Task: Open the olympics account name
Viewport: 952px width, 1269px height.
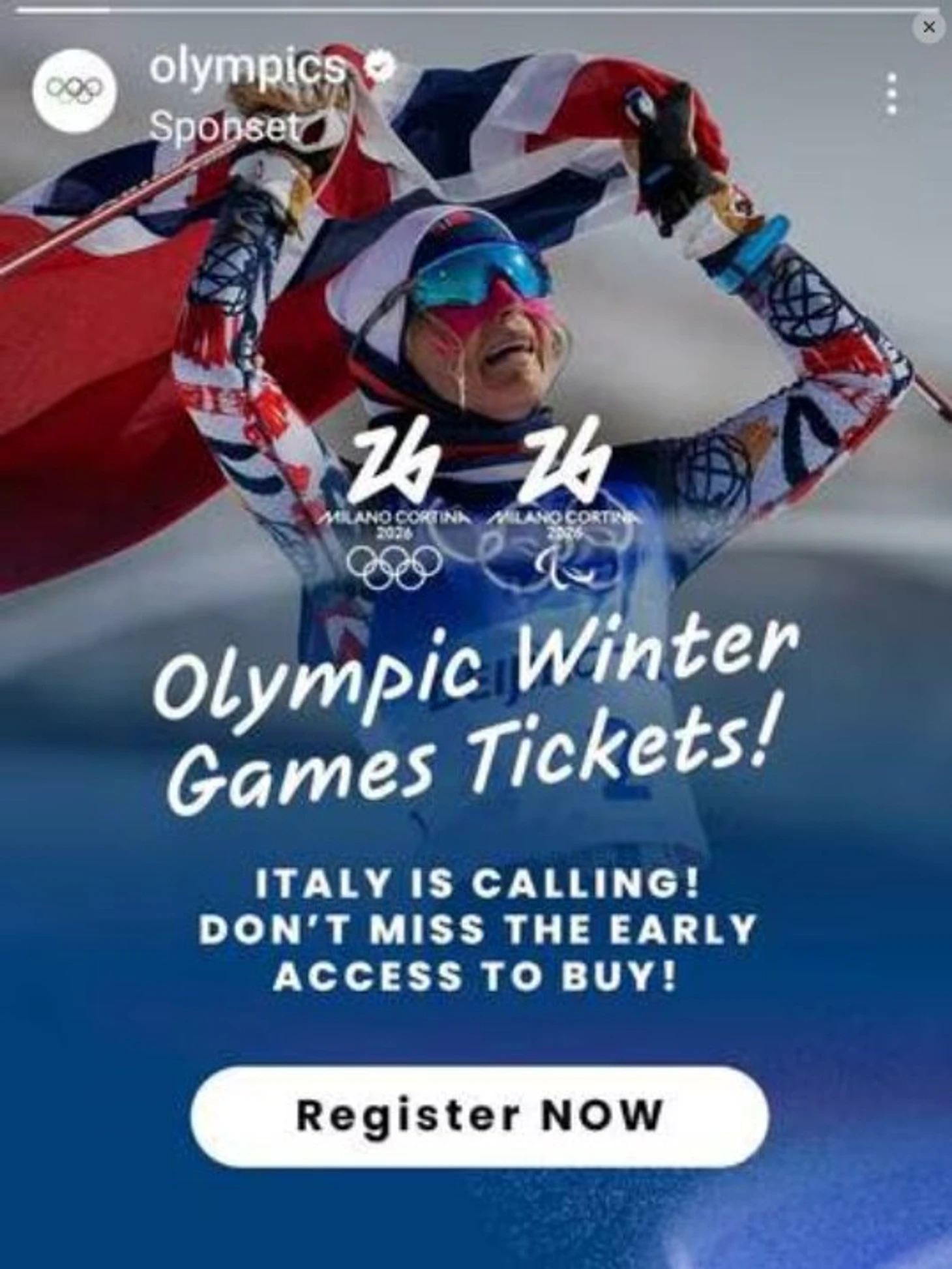Action: pyautogui.click(x=247, y=68)
